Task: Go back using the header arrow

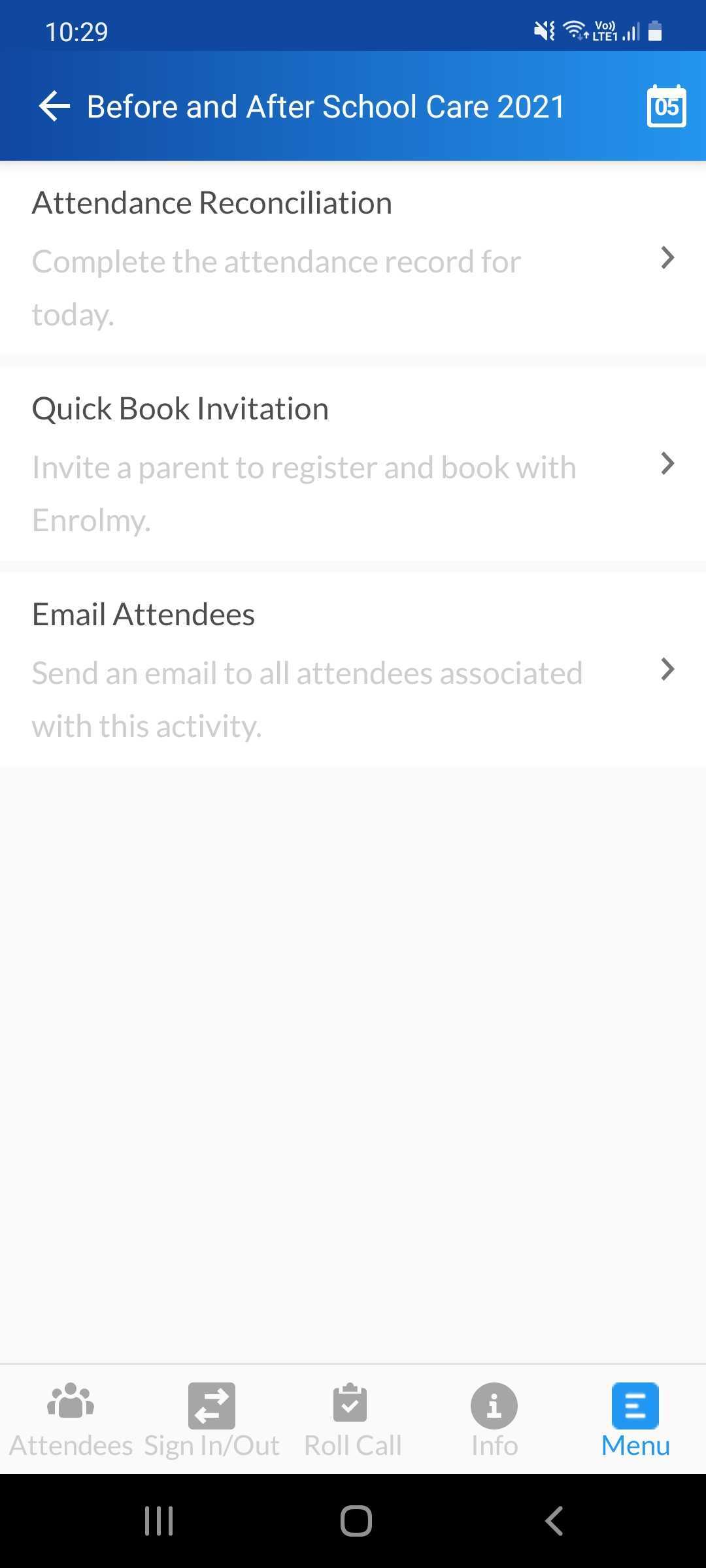Action: [x=54, y=106]
